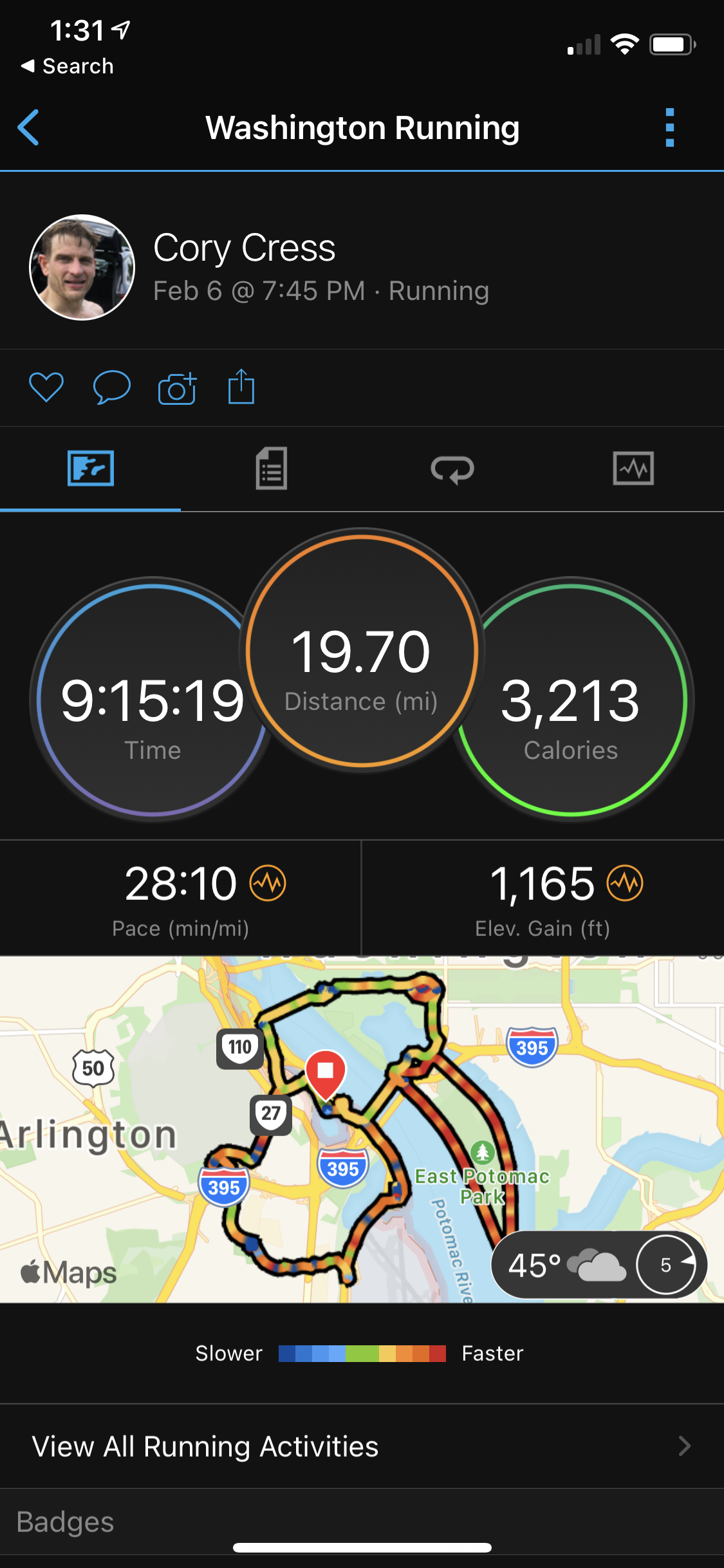Open comments for this activity

pyautogui.click(x=111, y=387)
